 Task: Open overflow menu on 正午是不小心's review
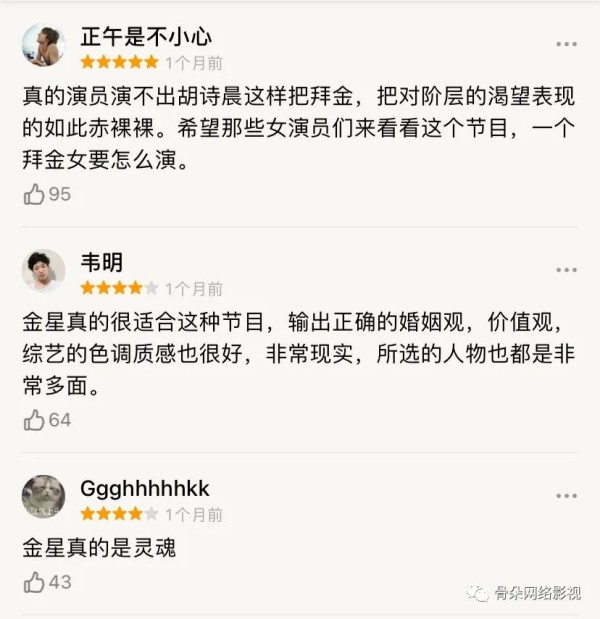click(x=567, y=44)
